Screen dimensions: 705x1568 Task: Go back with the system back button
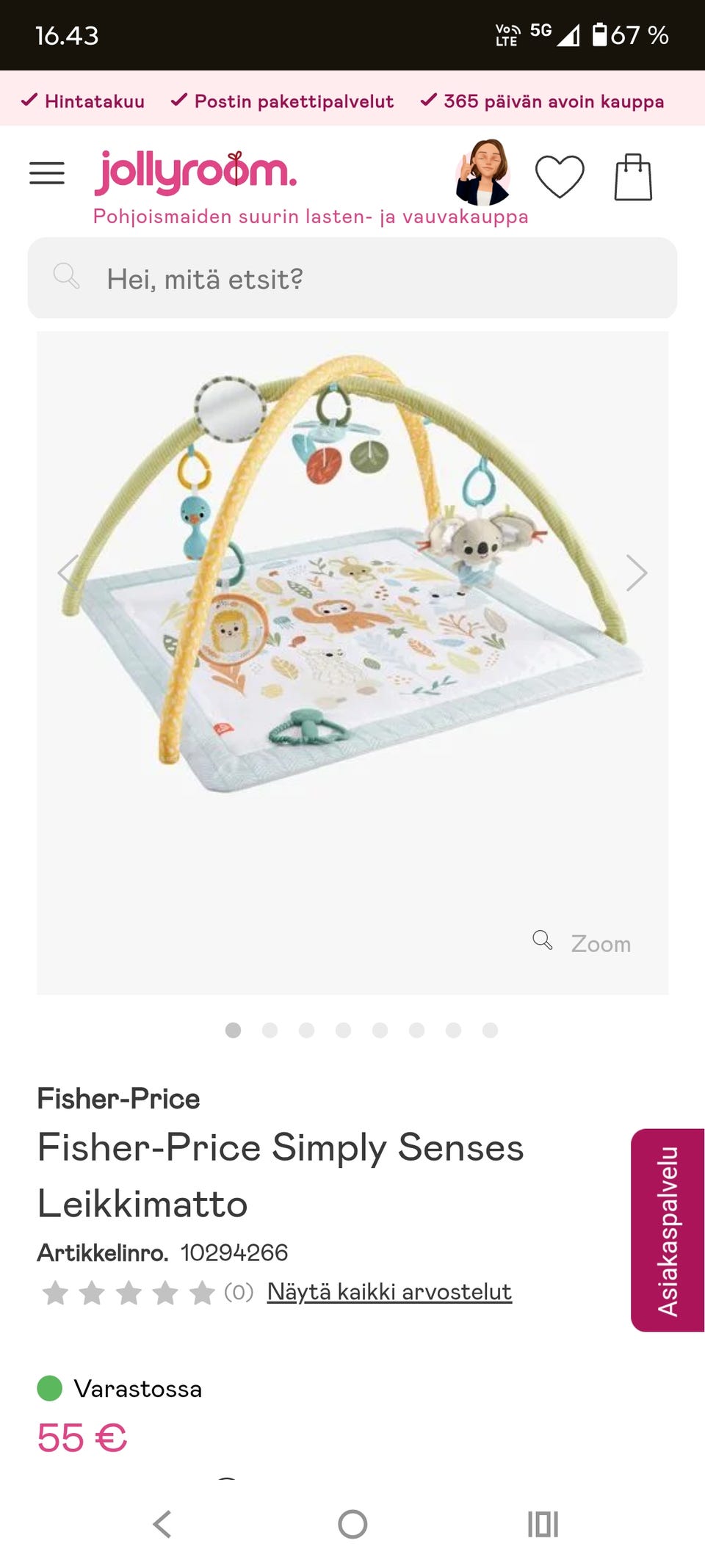coord(162,1524)
